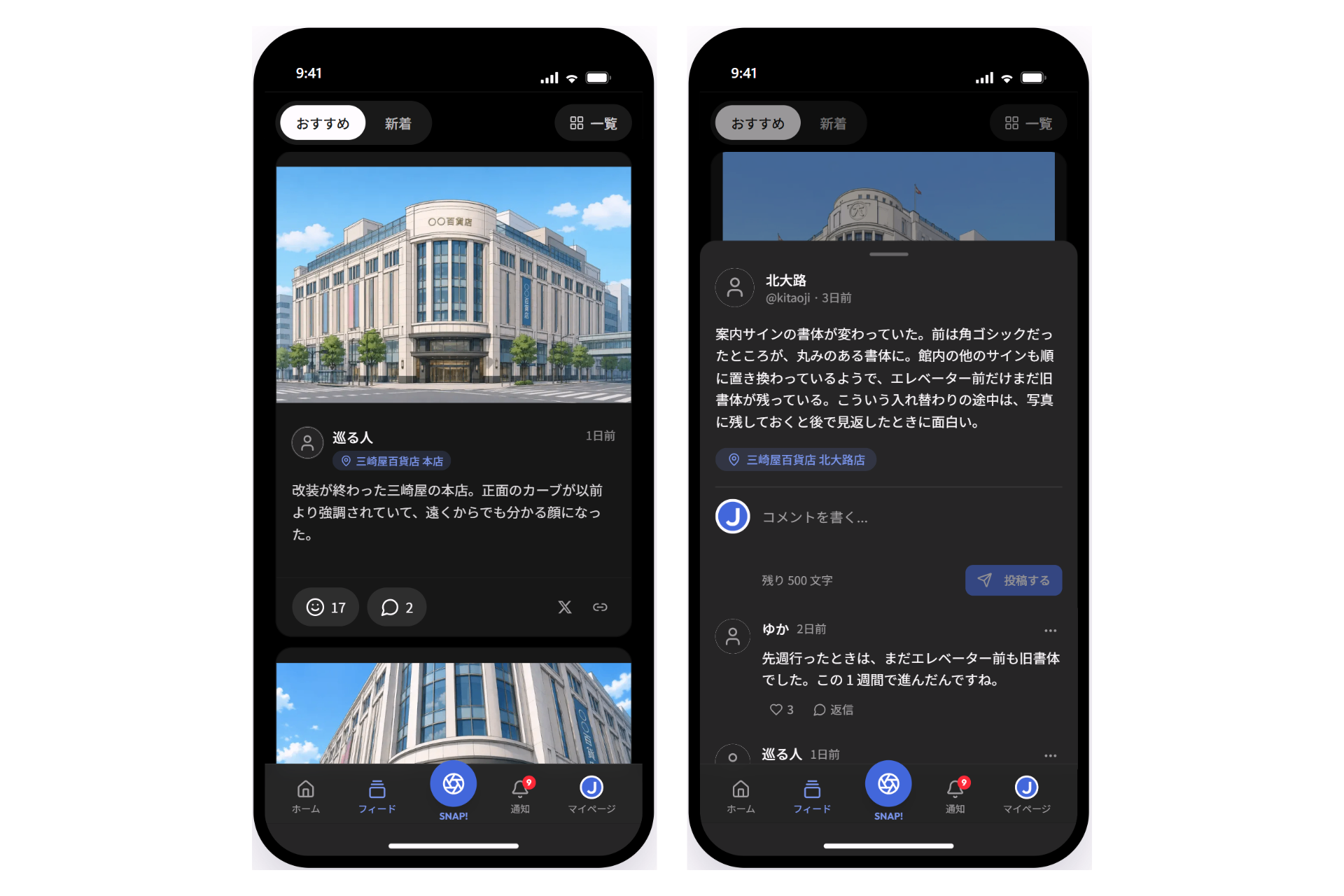This screenshot has width=1344, height=896.
Task: Open the 三崎屋百貨店 本店 location chip
Action: point(392,461)
